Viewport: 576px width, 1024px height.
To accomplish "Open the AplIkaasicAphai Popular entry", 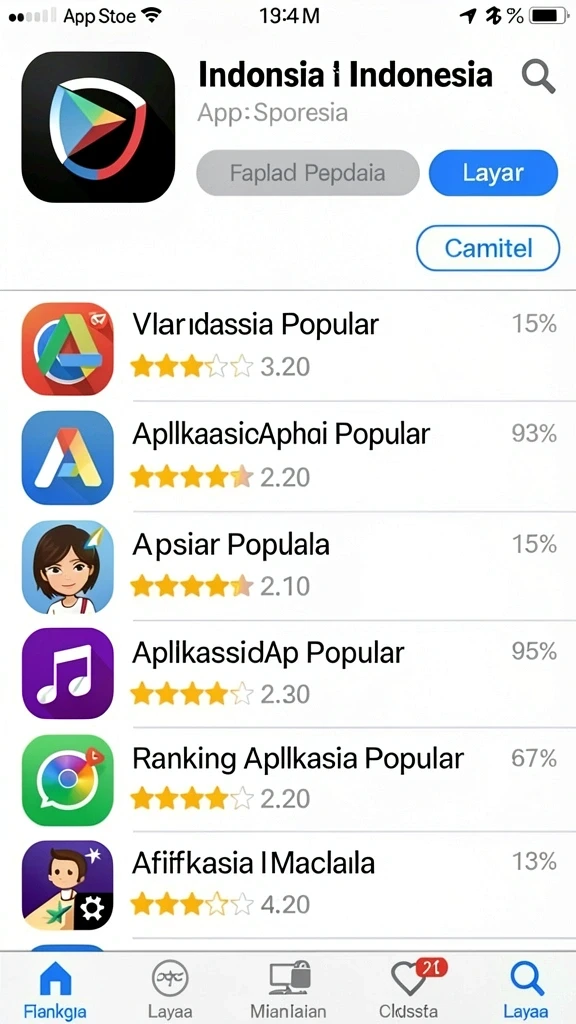I will tap(288, 456).
